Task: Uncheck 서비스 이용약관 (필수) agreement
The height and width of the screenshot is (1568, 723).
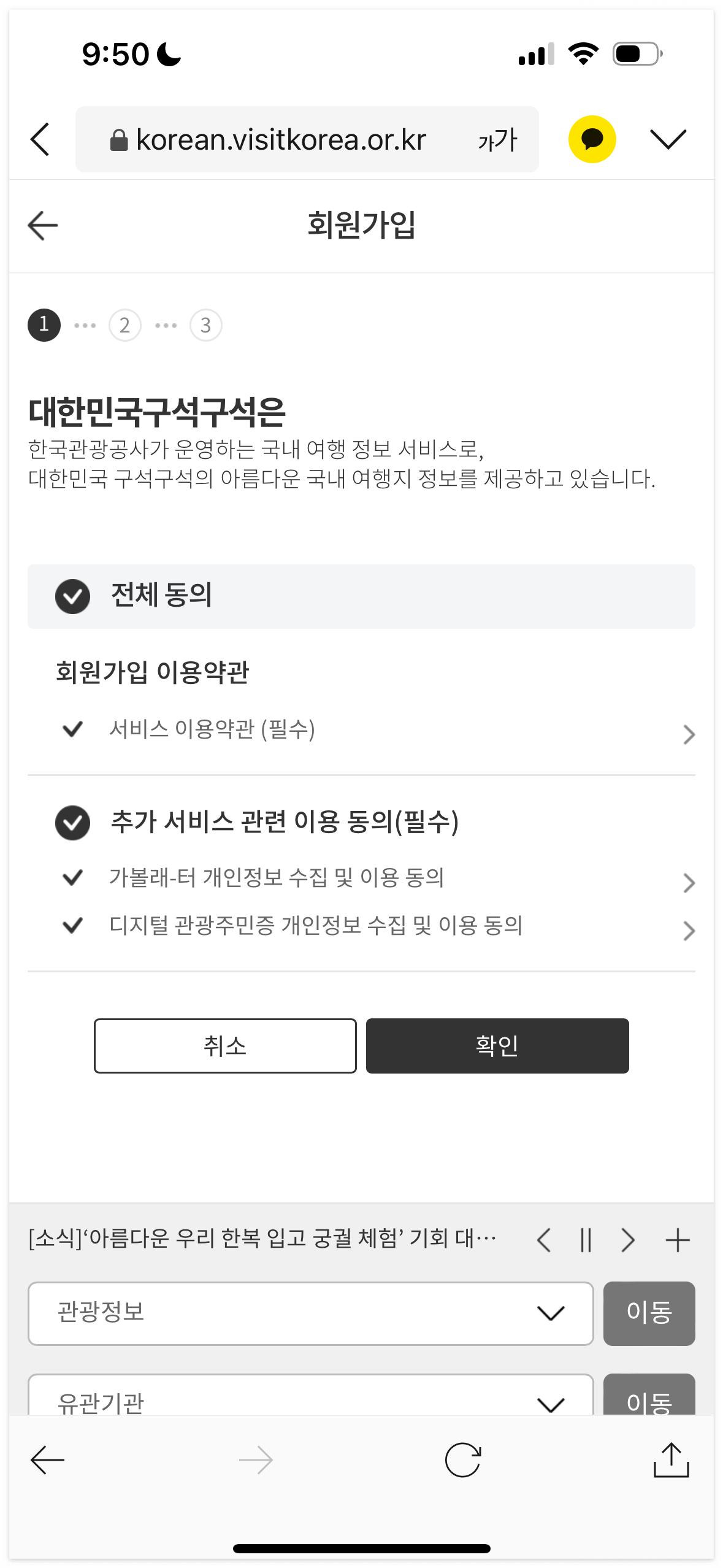Action: (72, 729)
